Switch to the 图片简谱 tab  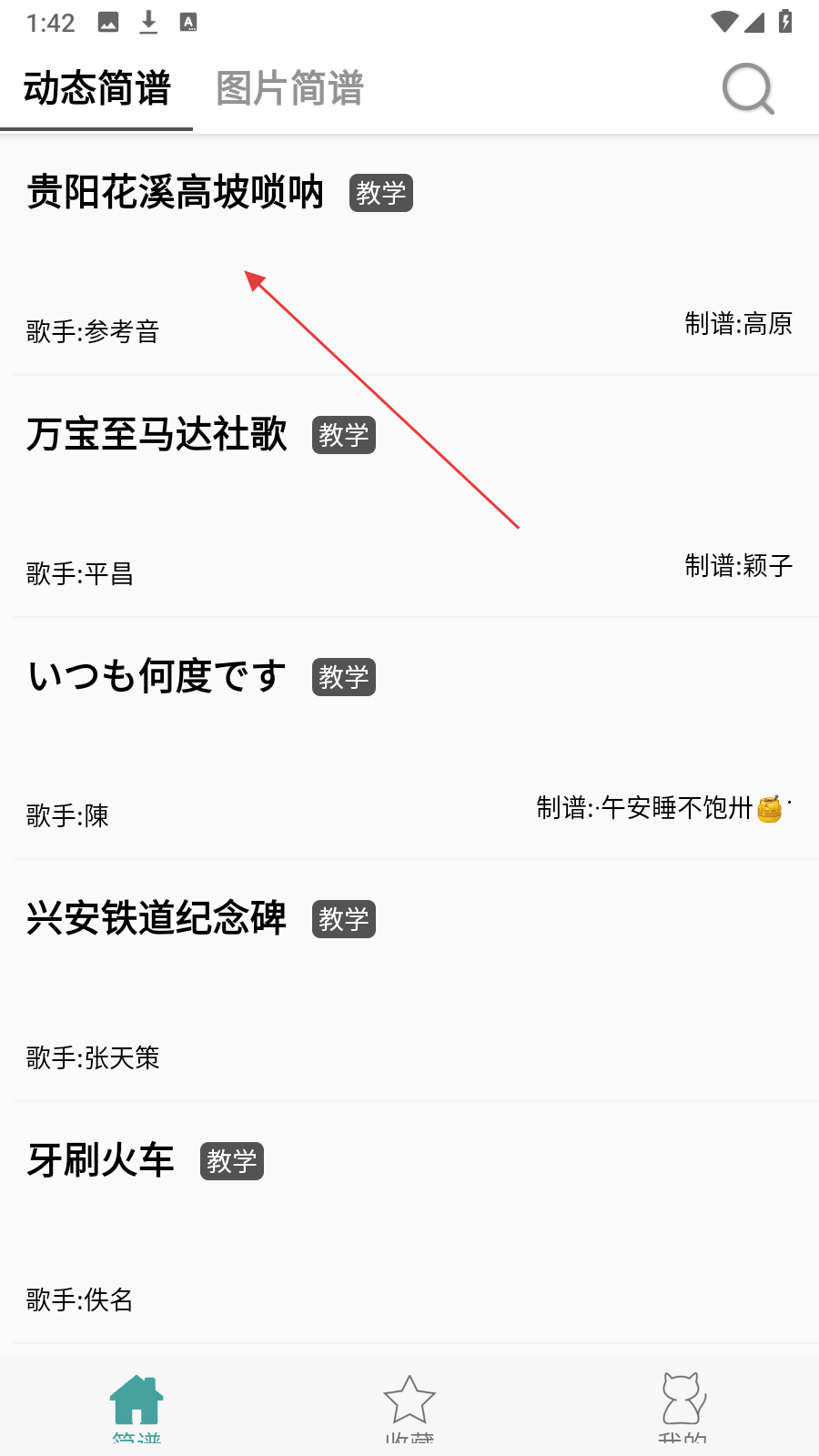click(x=289, y=89)
